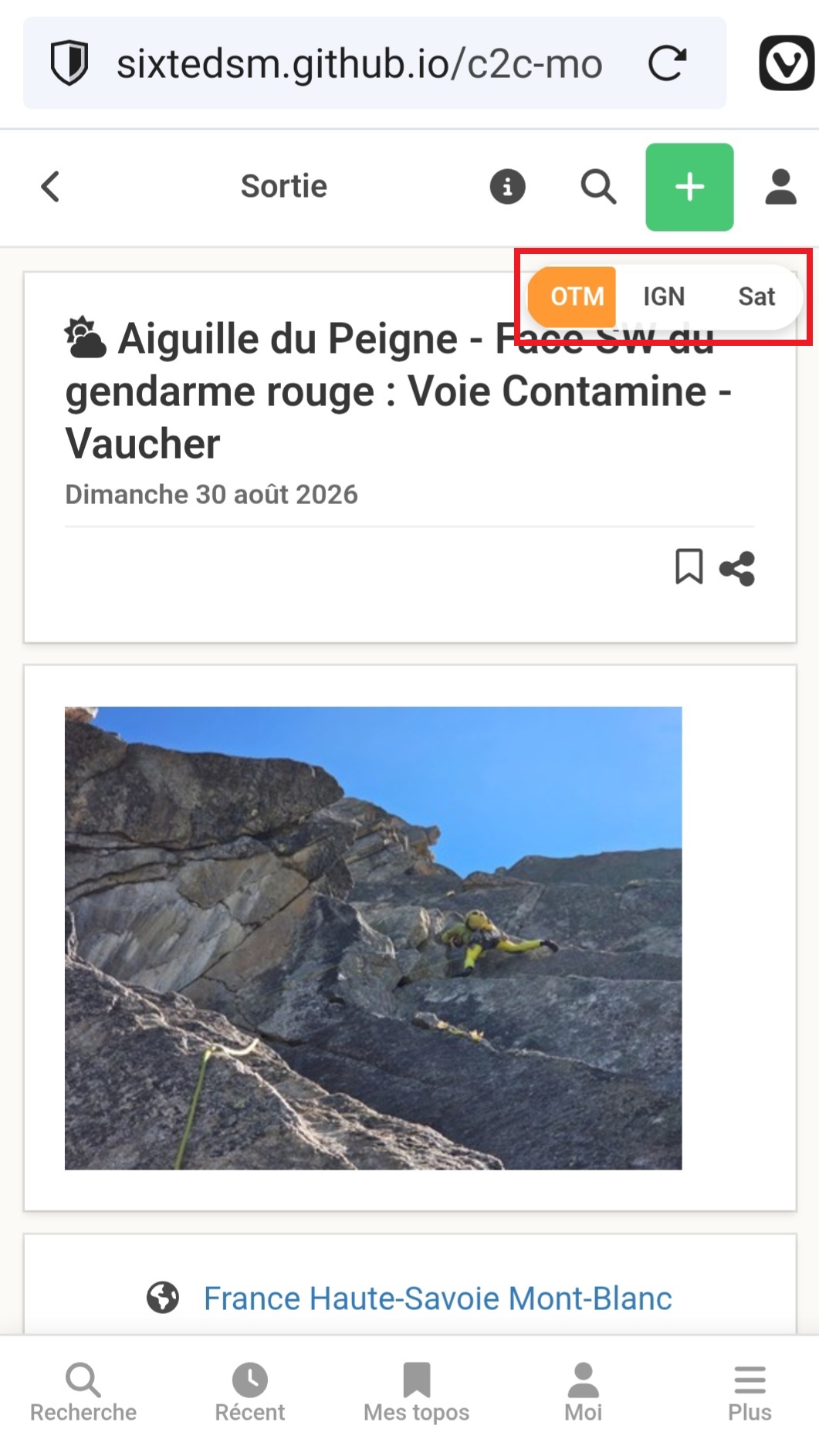
Task: Tap the green plus button
Action: (689, 187)
